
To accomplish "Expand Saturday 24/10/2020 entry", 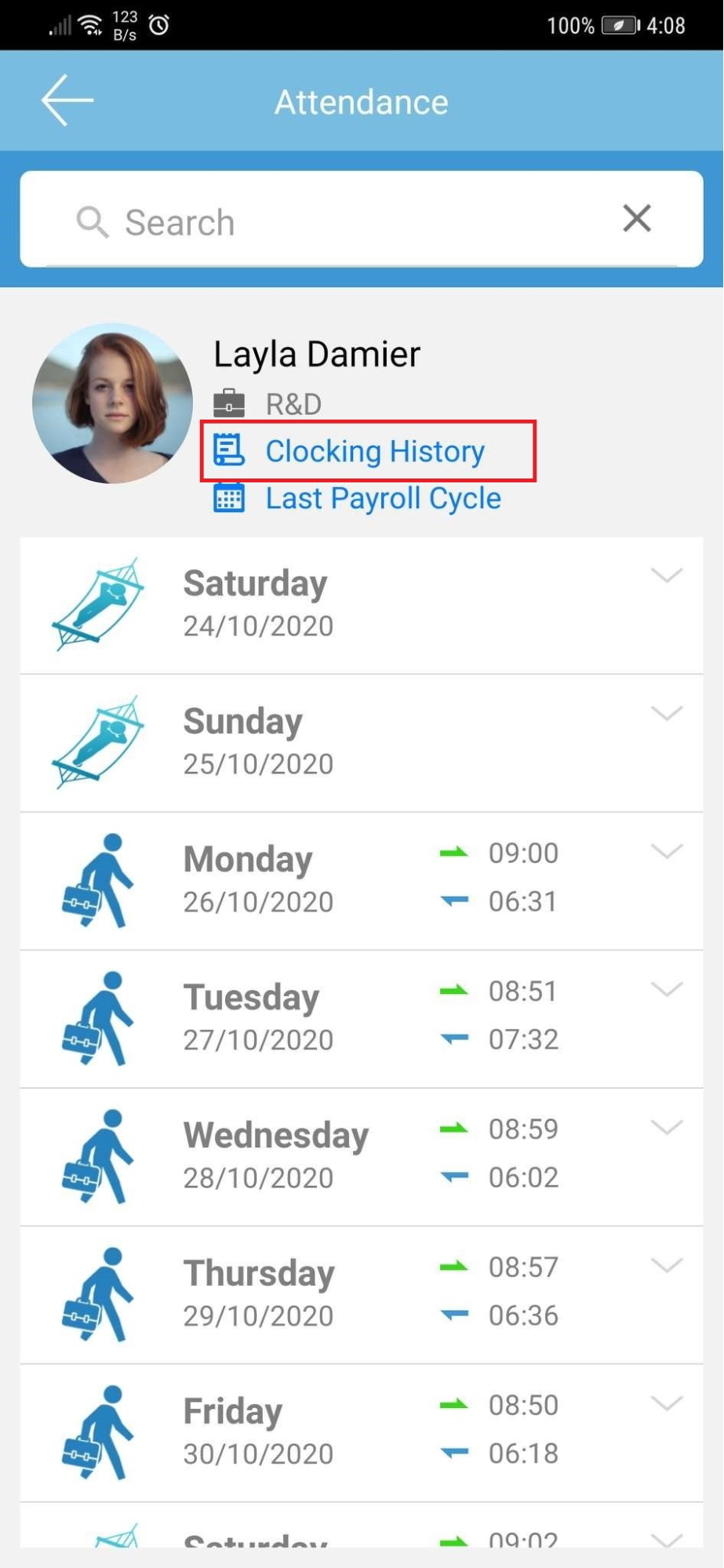I will (667, 575).
